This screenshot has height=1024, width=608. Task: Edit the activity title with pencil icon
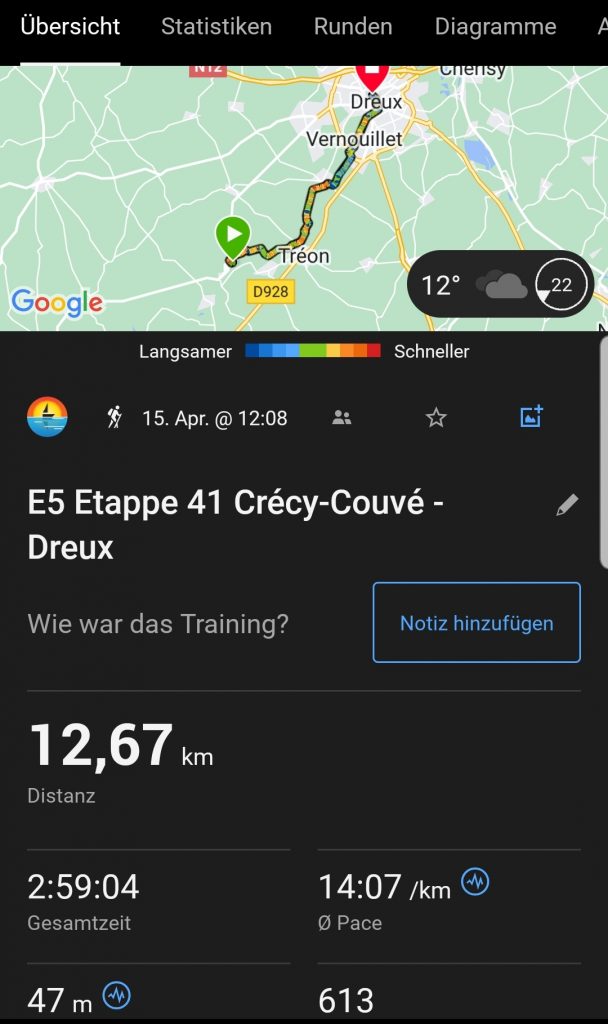(x=567, y=506)
